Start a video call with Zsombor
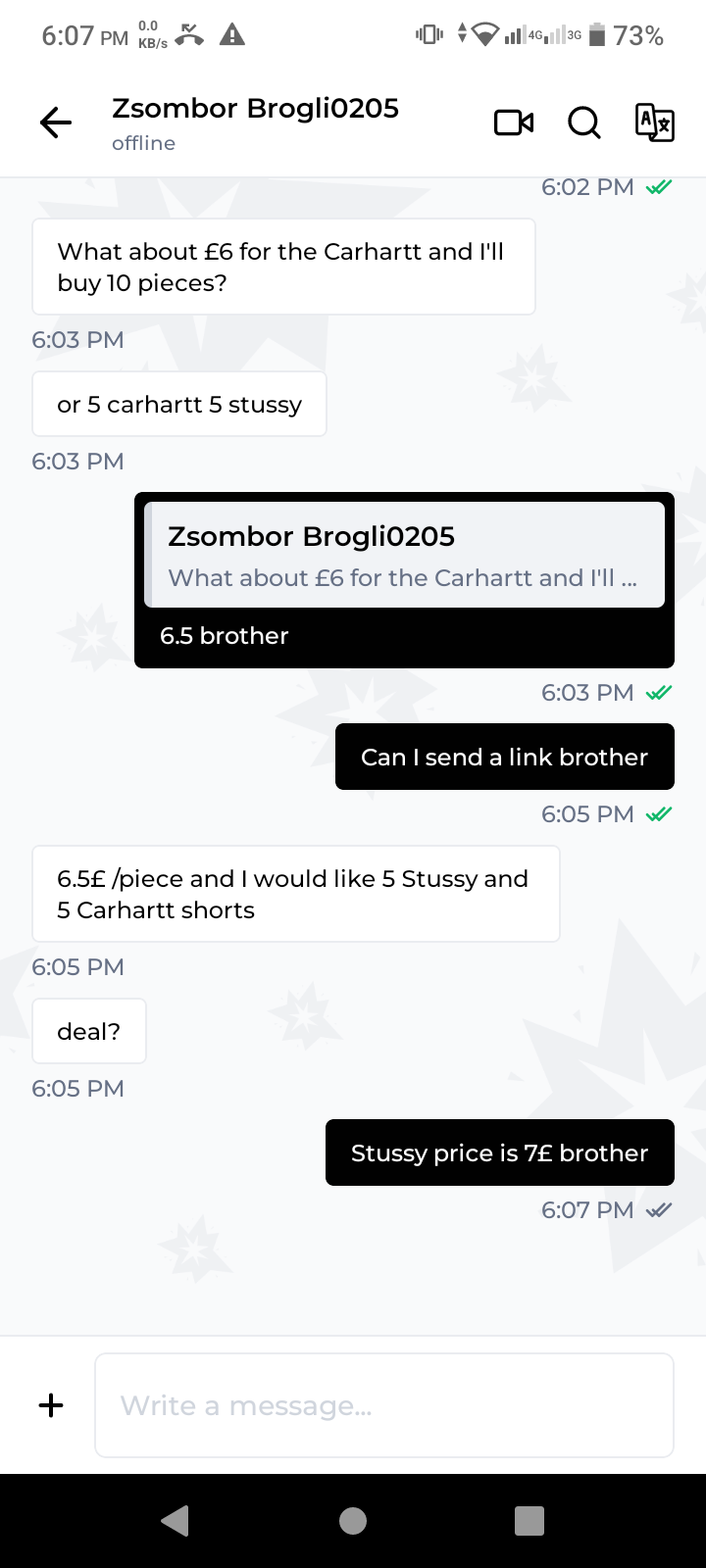The image size is (706, 1568). tap(514, 122)
